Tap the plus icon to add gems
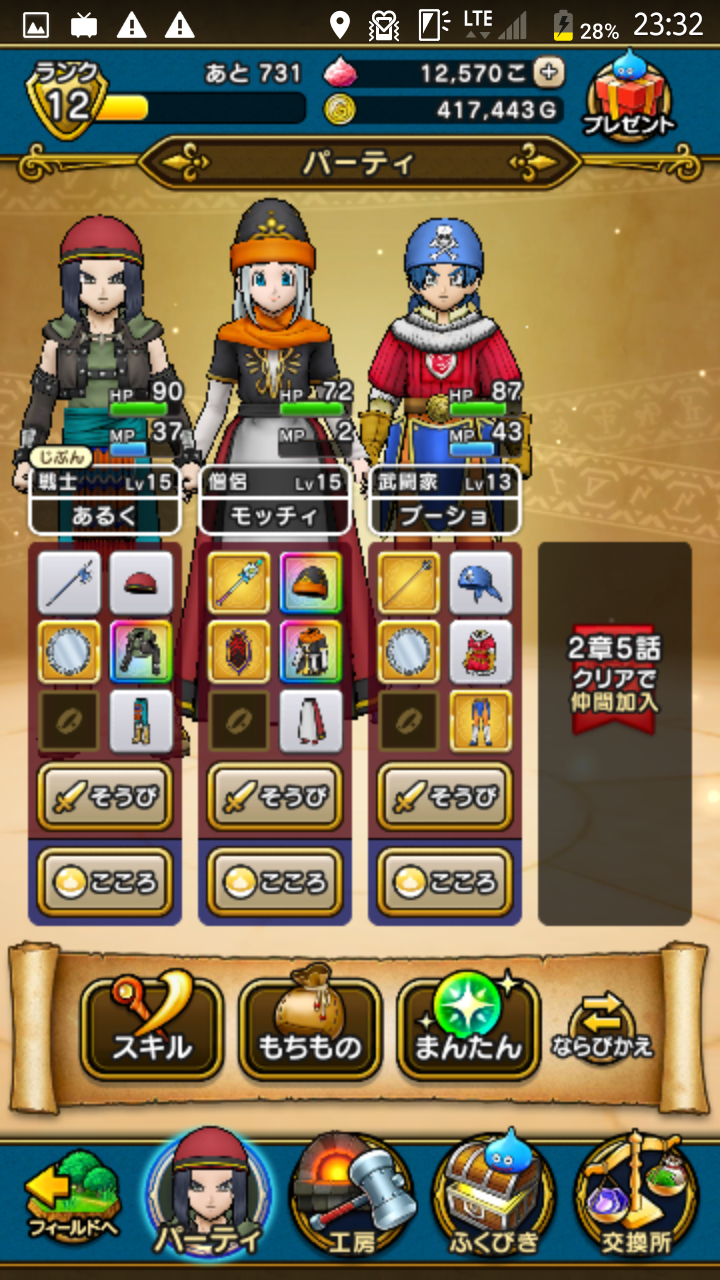720x1280 pixels. (x=548, y=71)
